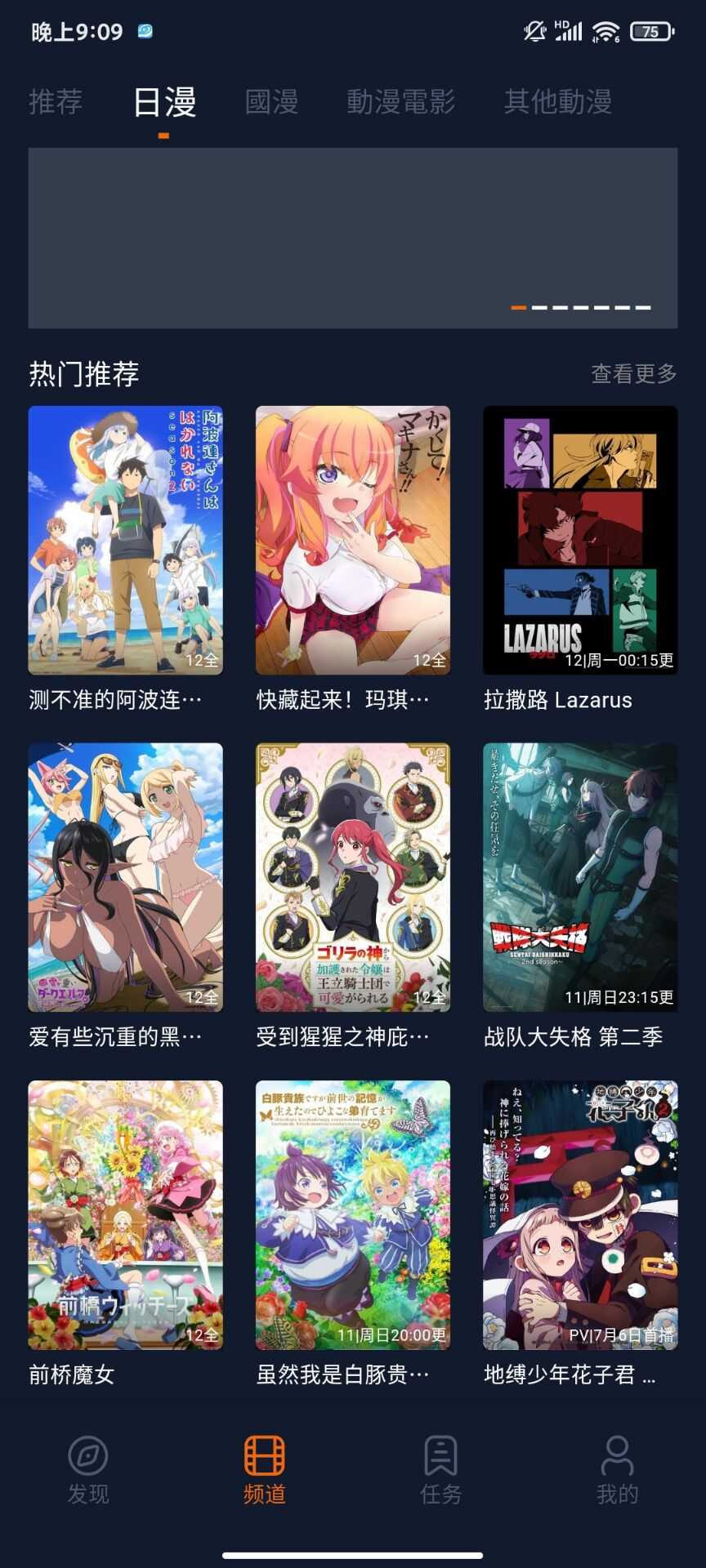The width and height of the screenshot is (706, 1568).
Task: Open 拉撒路 Lazarus anime
Action: 579,541
